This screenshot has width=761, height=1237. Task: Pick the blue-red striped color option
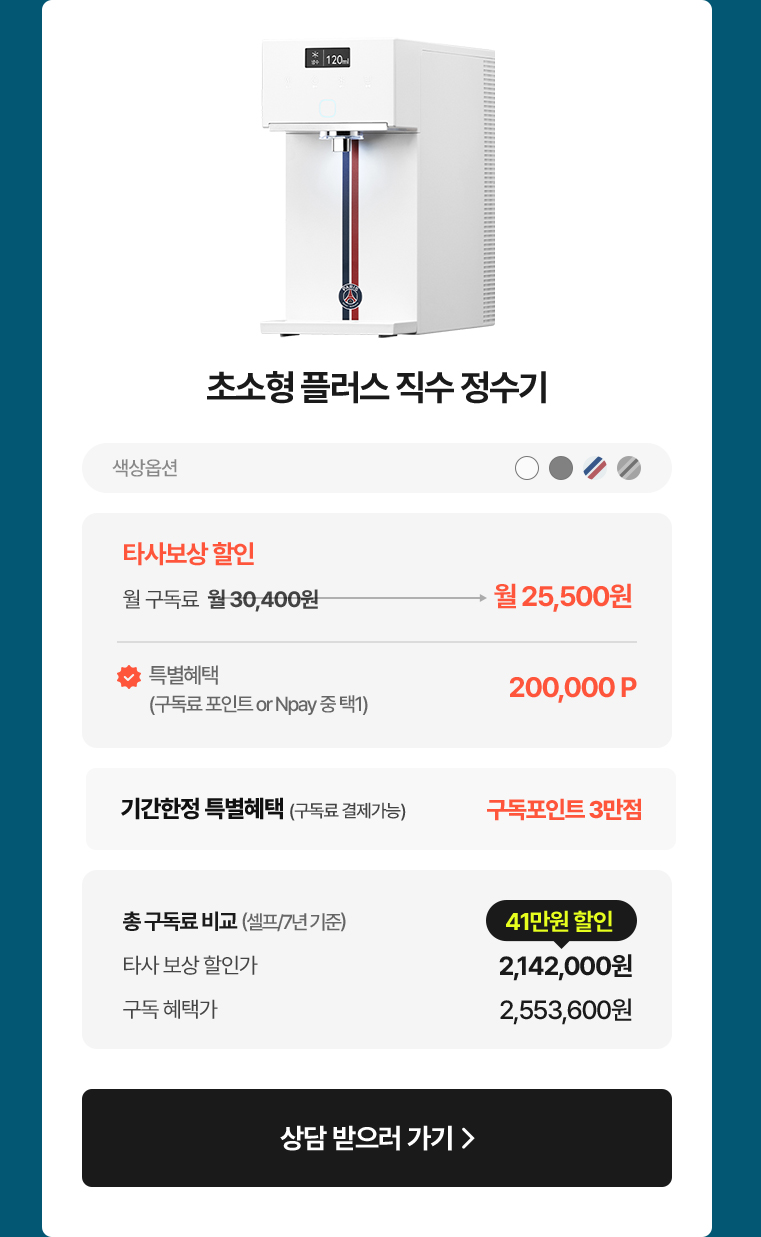pos(595,468)
